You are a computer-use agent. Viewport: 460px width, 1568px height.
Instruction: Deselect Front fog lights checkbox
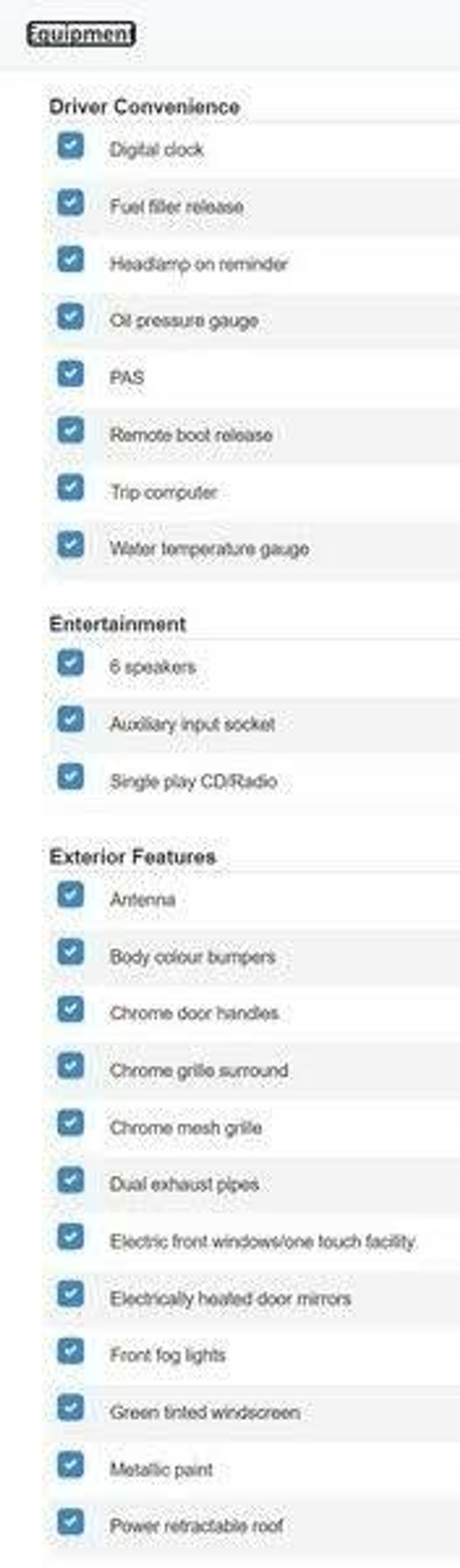pyautogui.click(x=71, y=1352)
